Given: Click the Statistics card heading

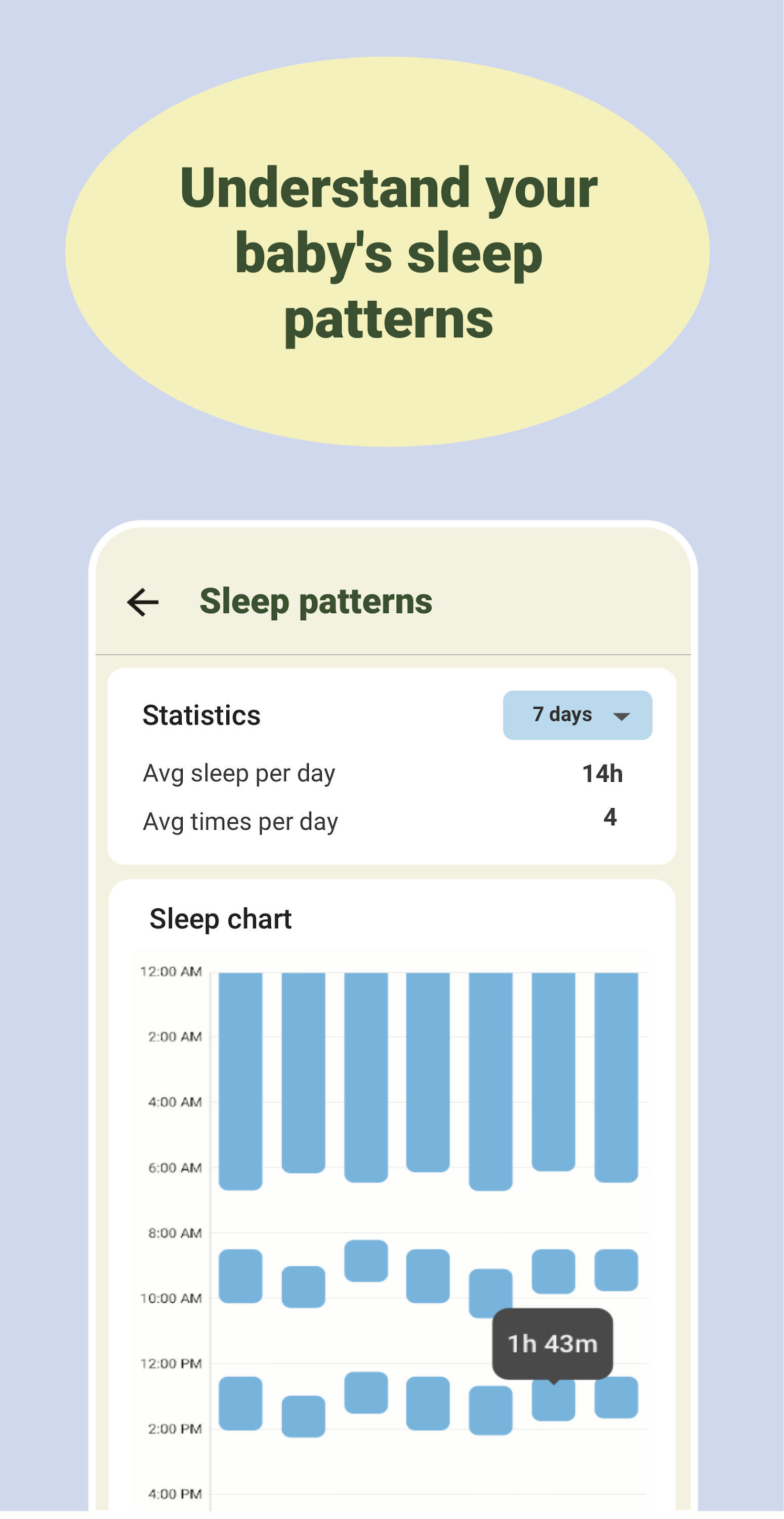Looking at the screenshot, I should (x=201, y=714).
